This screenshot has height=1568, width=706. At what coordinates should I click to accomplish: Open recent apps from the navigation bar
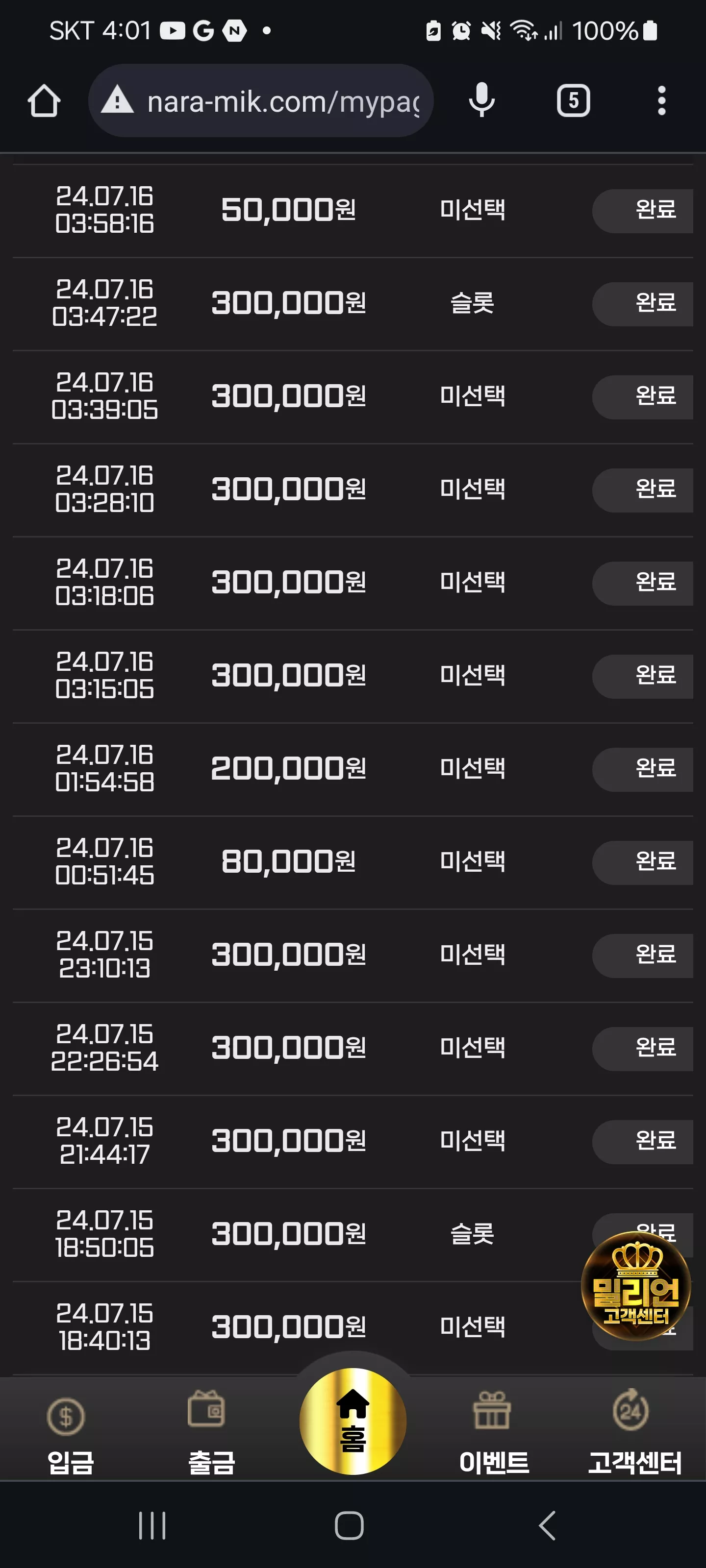[x=152, y=1526]
